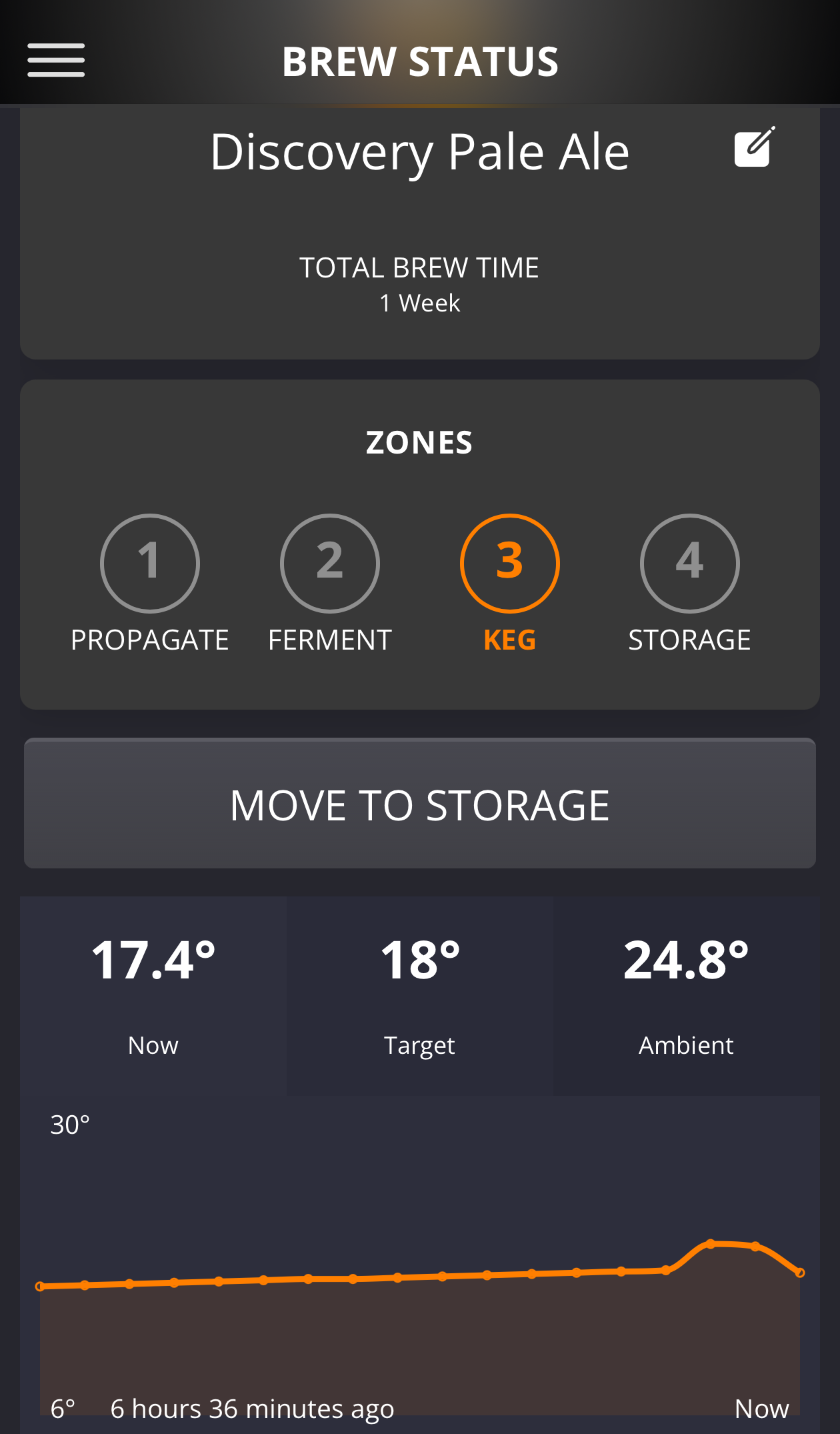
Task: Show the Target temperature reading
Action: click(x=420, y=996)
